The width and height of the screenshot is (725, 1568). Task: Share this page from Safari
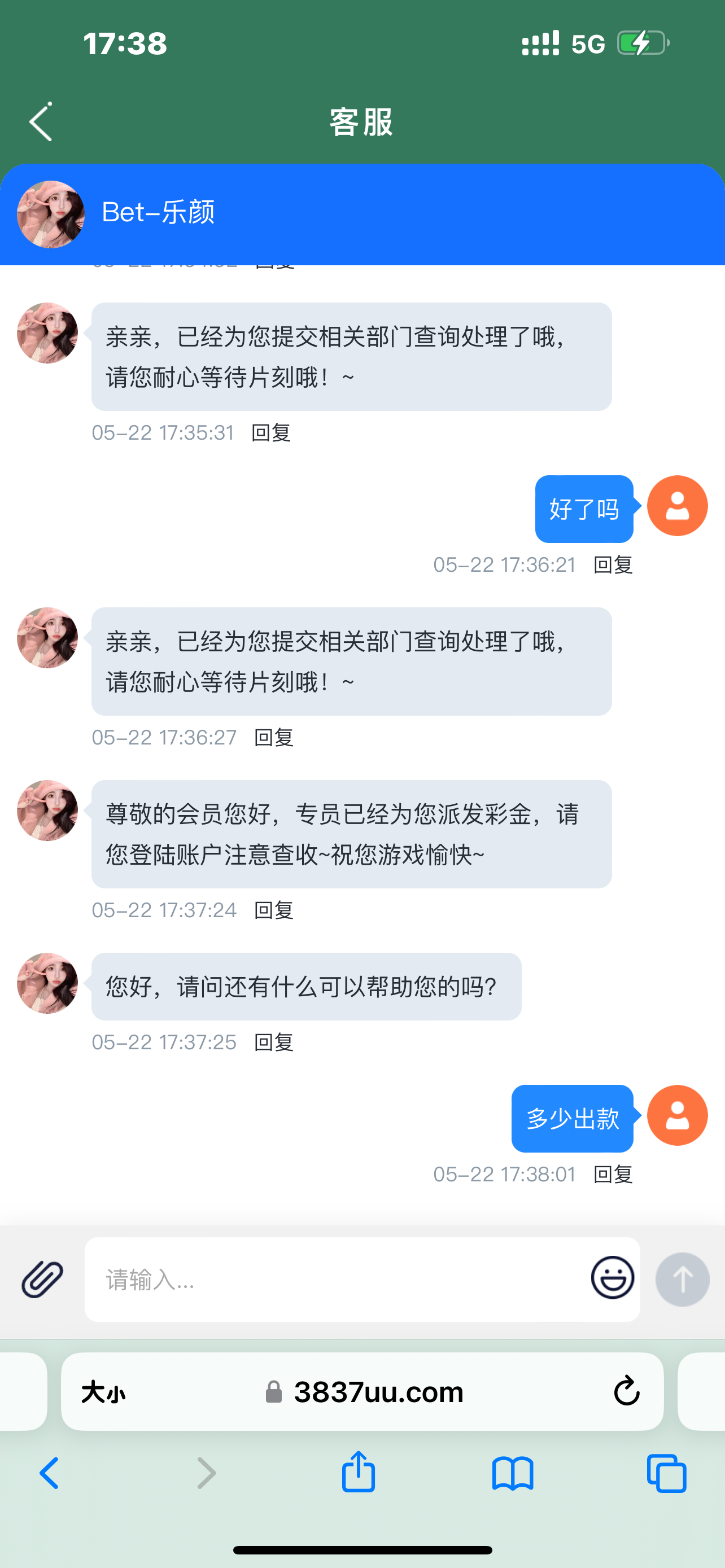coord(359,1472)
